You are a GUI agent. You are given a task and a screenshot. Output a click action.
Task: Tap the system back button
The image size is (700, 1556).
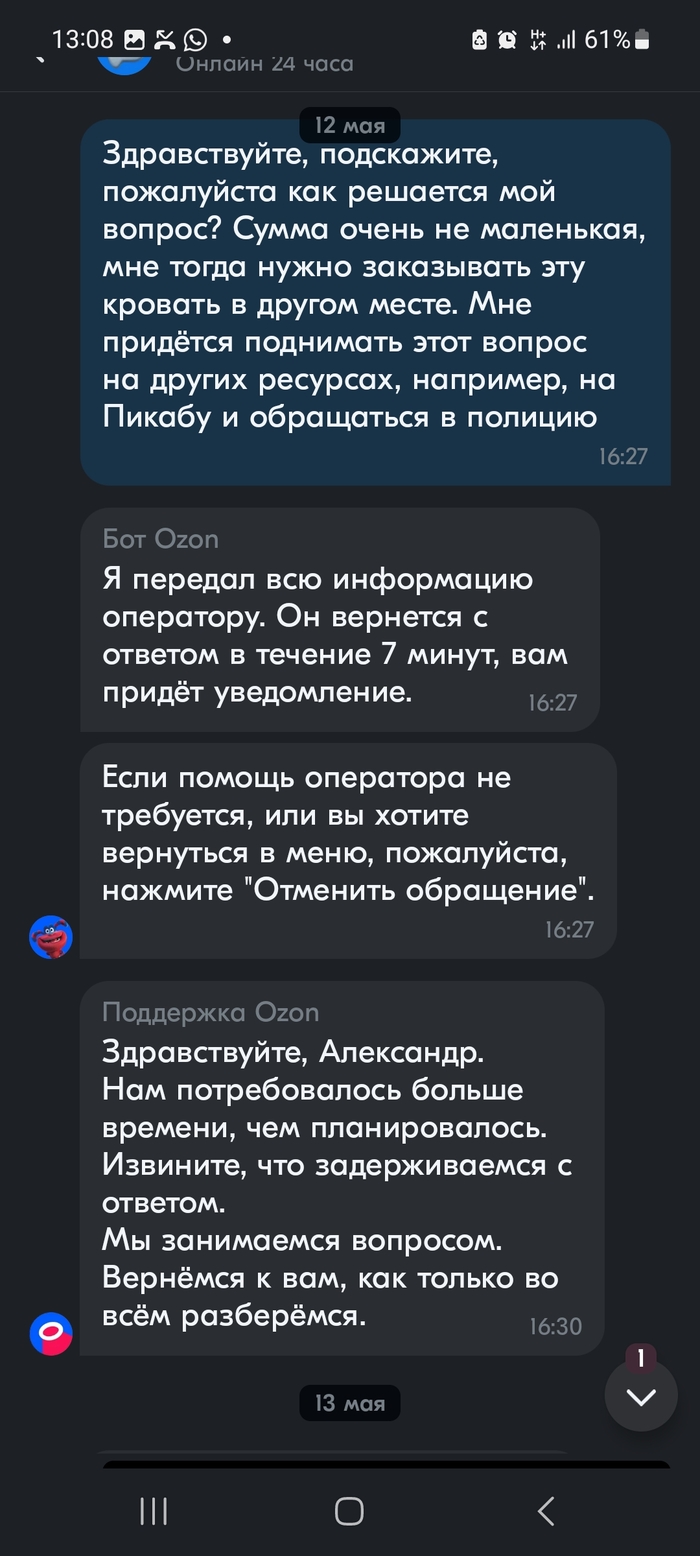[x=546, y=1511]
